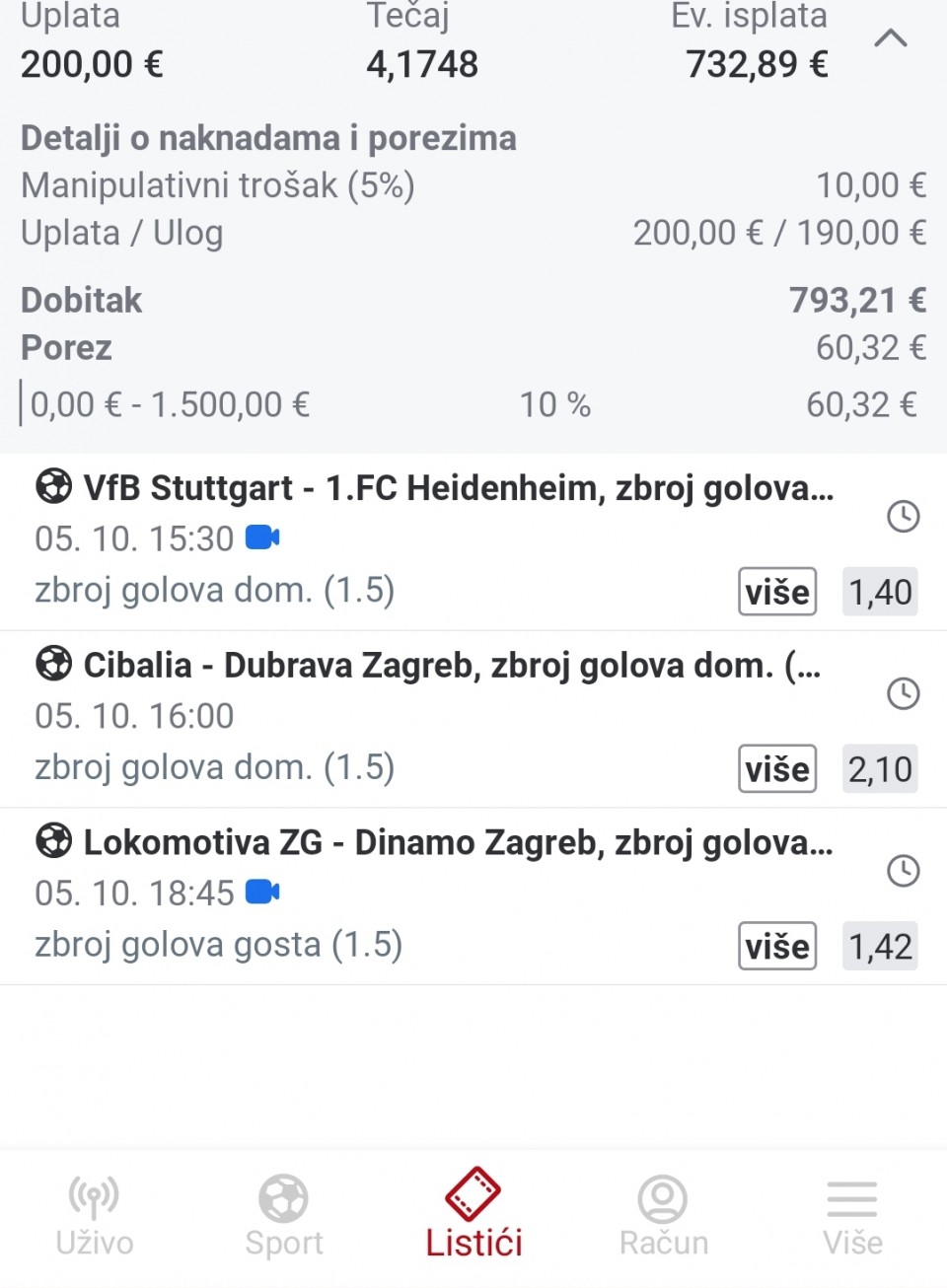Select the Listići tab
The height and width of the screenshot is (1288, 947).
[473, 1215]
